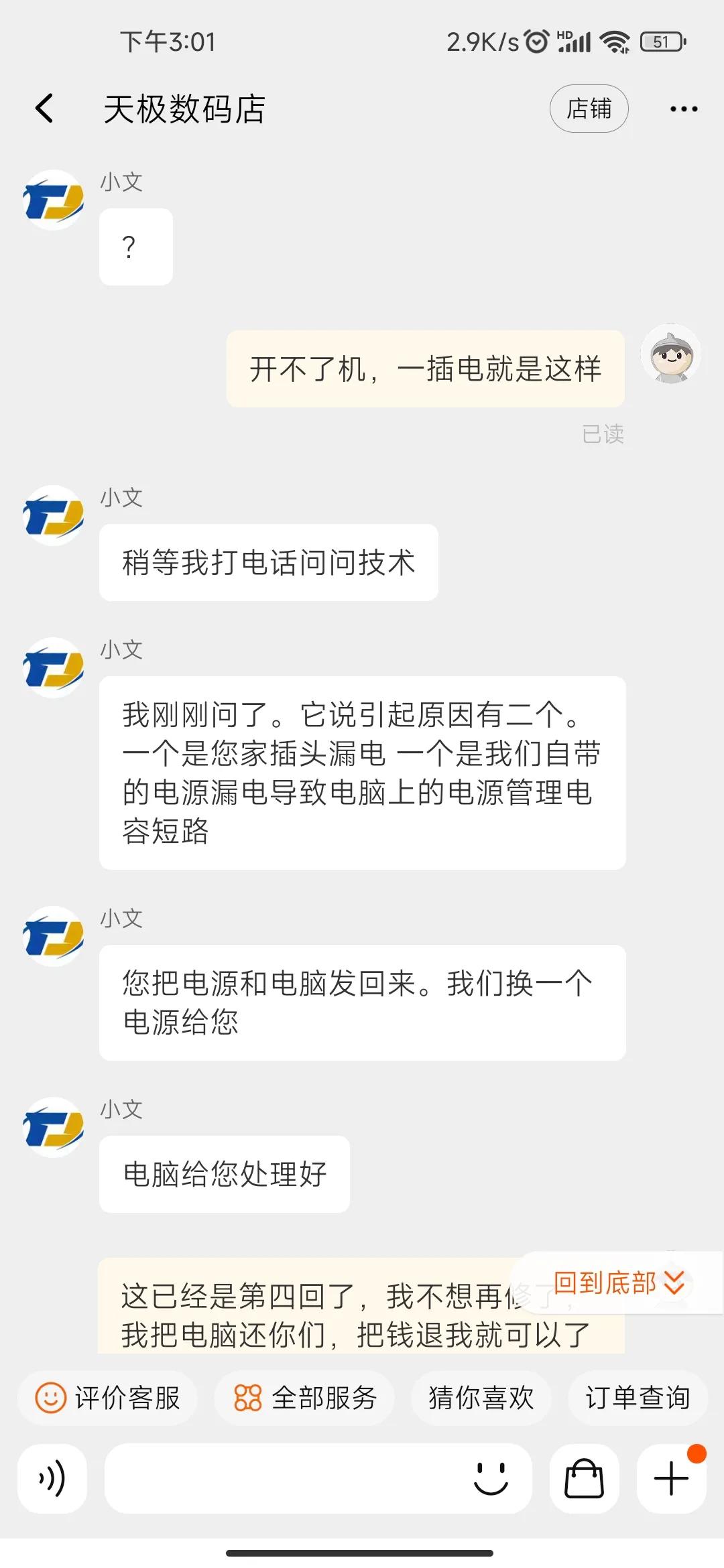Open the 店铺 shop page button

[x=589, y=108]
